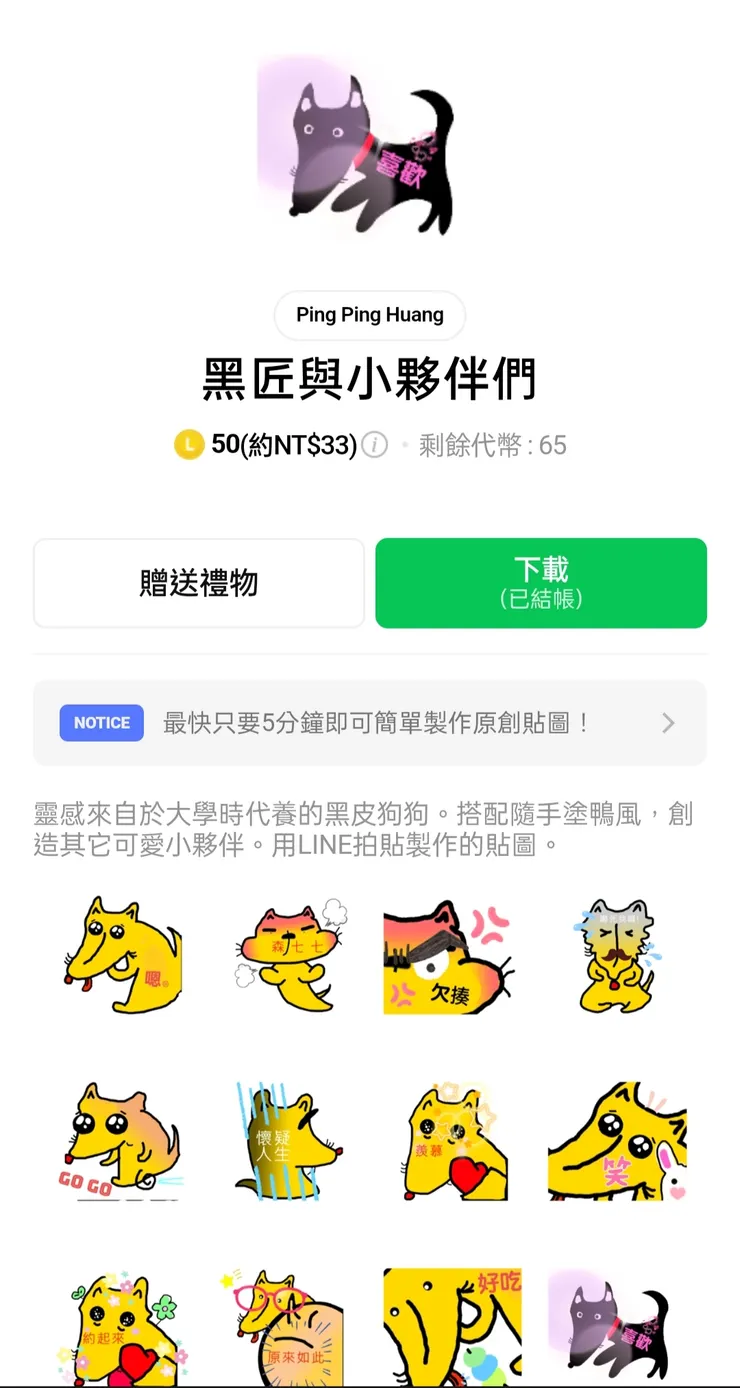Tap the 羨慕 heart-hugging dog sticker
The image size is (740, 1388).
pyautogui.click(x=452, y=1140)
